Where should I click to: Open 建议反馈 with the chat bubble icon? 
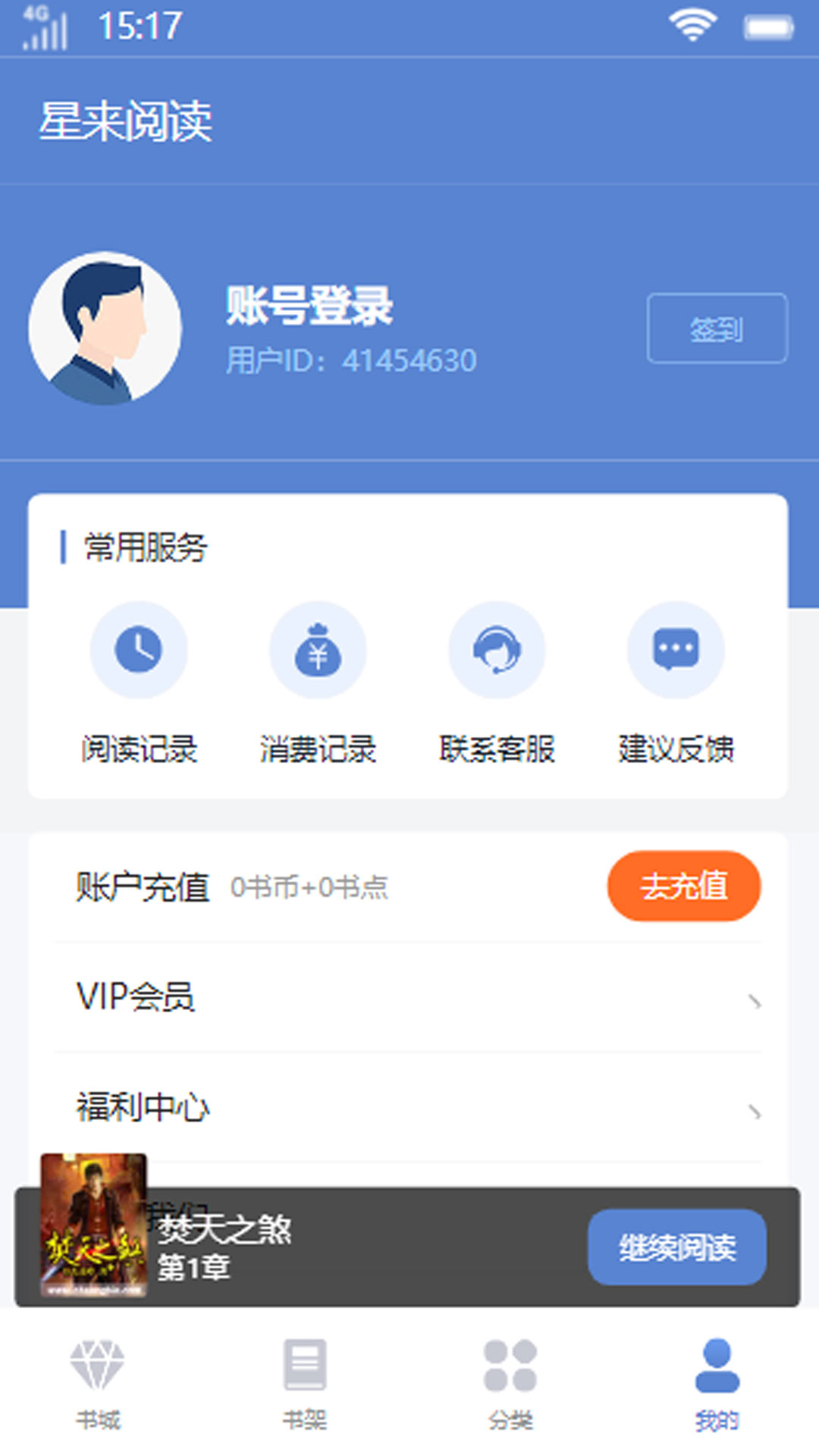pos(676,649)
